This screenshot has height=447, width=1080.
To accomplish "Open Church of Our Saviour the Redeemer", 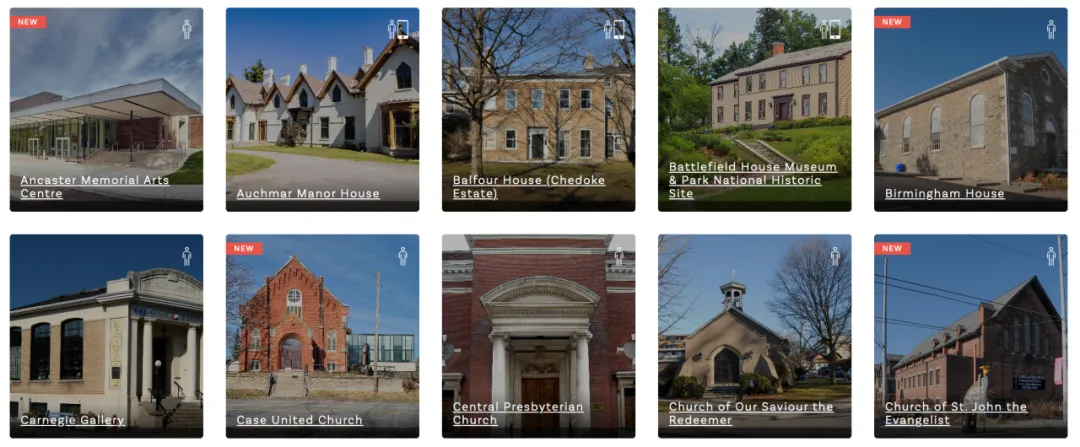I will [754, 336].
